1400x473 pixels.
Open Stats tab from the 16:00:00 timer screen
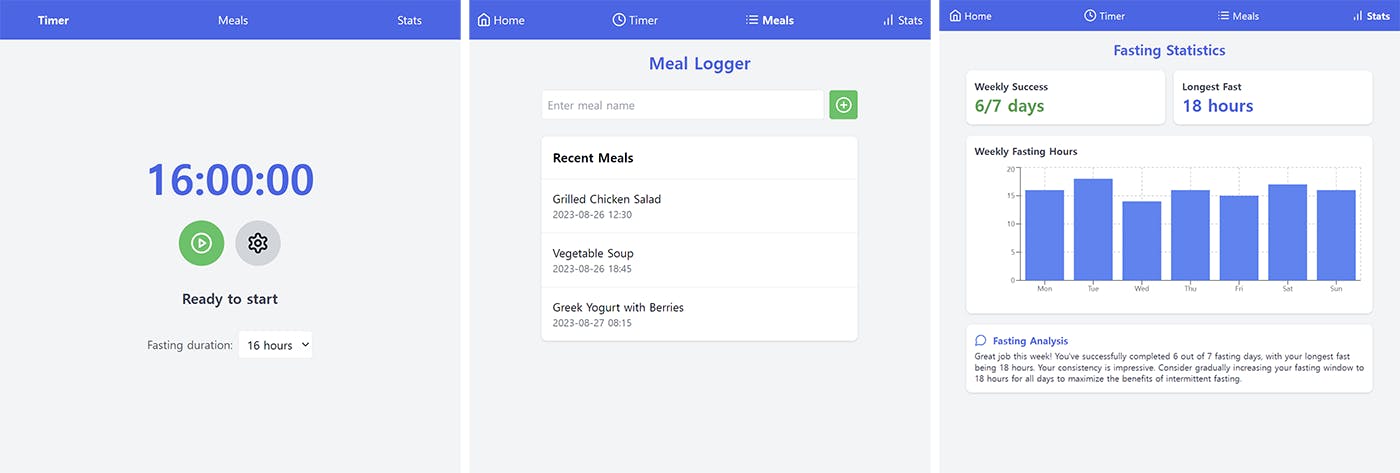(409, 20)
